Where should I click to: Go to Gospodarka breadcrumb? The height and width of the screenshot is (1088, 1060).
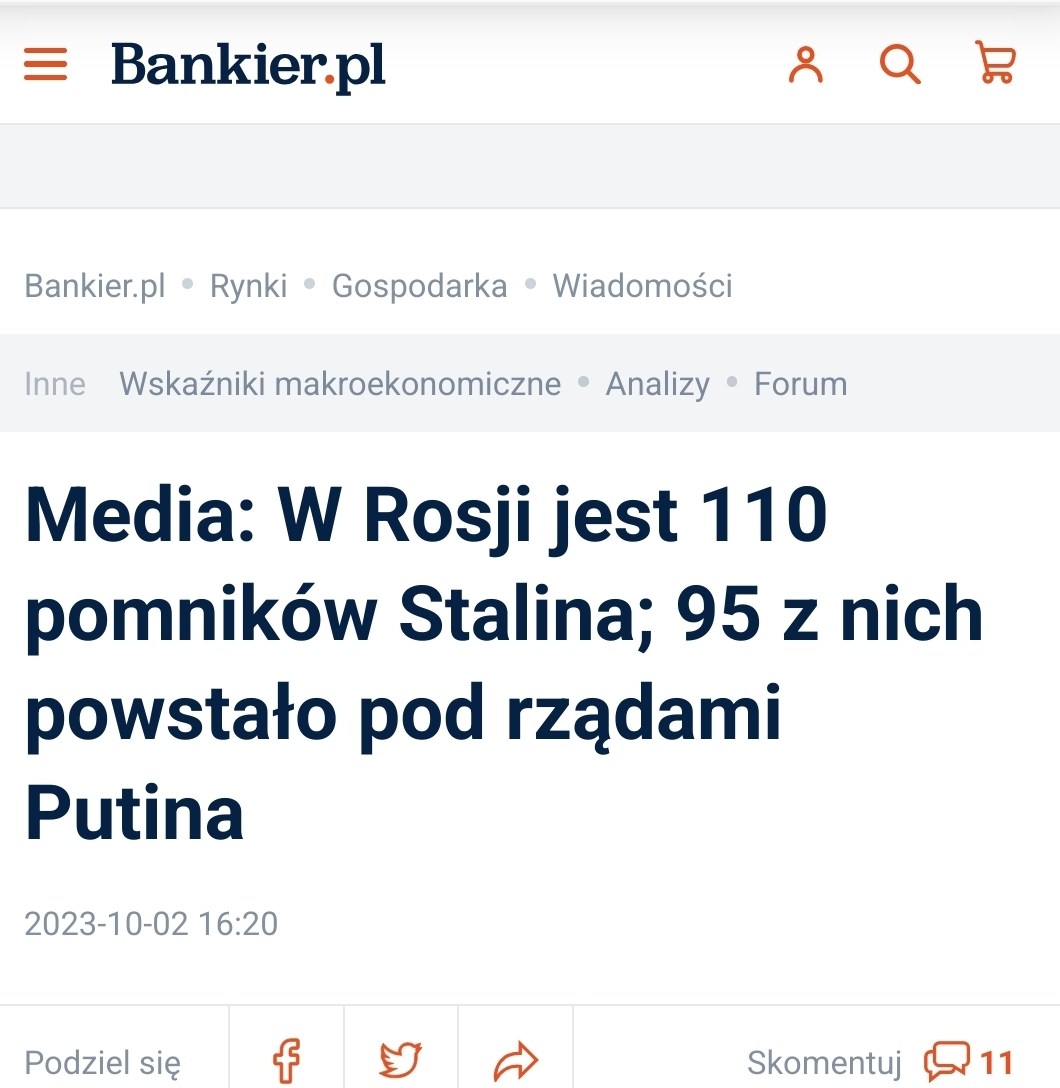pos(419,286)
